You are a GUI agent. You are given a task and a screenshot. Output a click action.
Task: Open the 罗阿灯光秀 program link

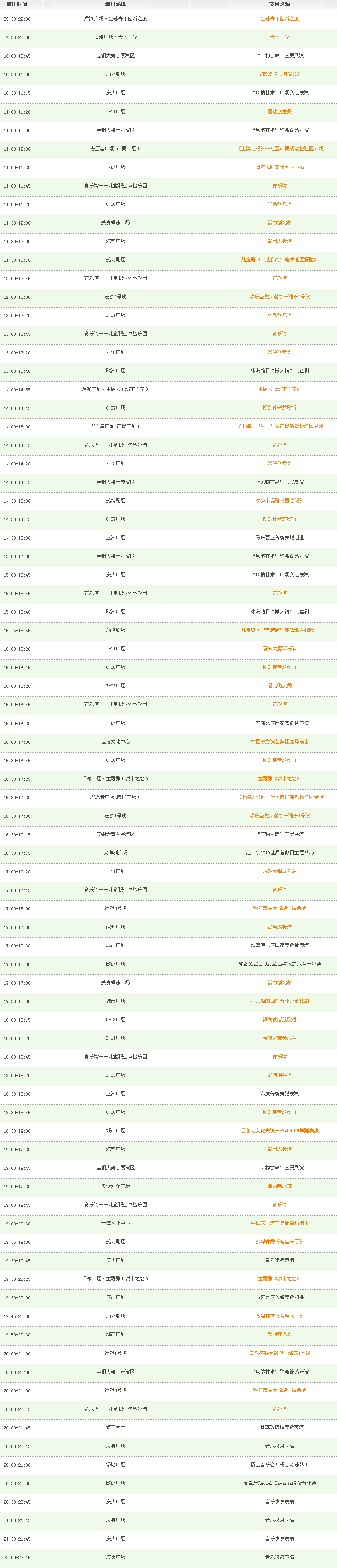pyautogui.click(x=279, y=1334)
